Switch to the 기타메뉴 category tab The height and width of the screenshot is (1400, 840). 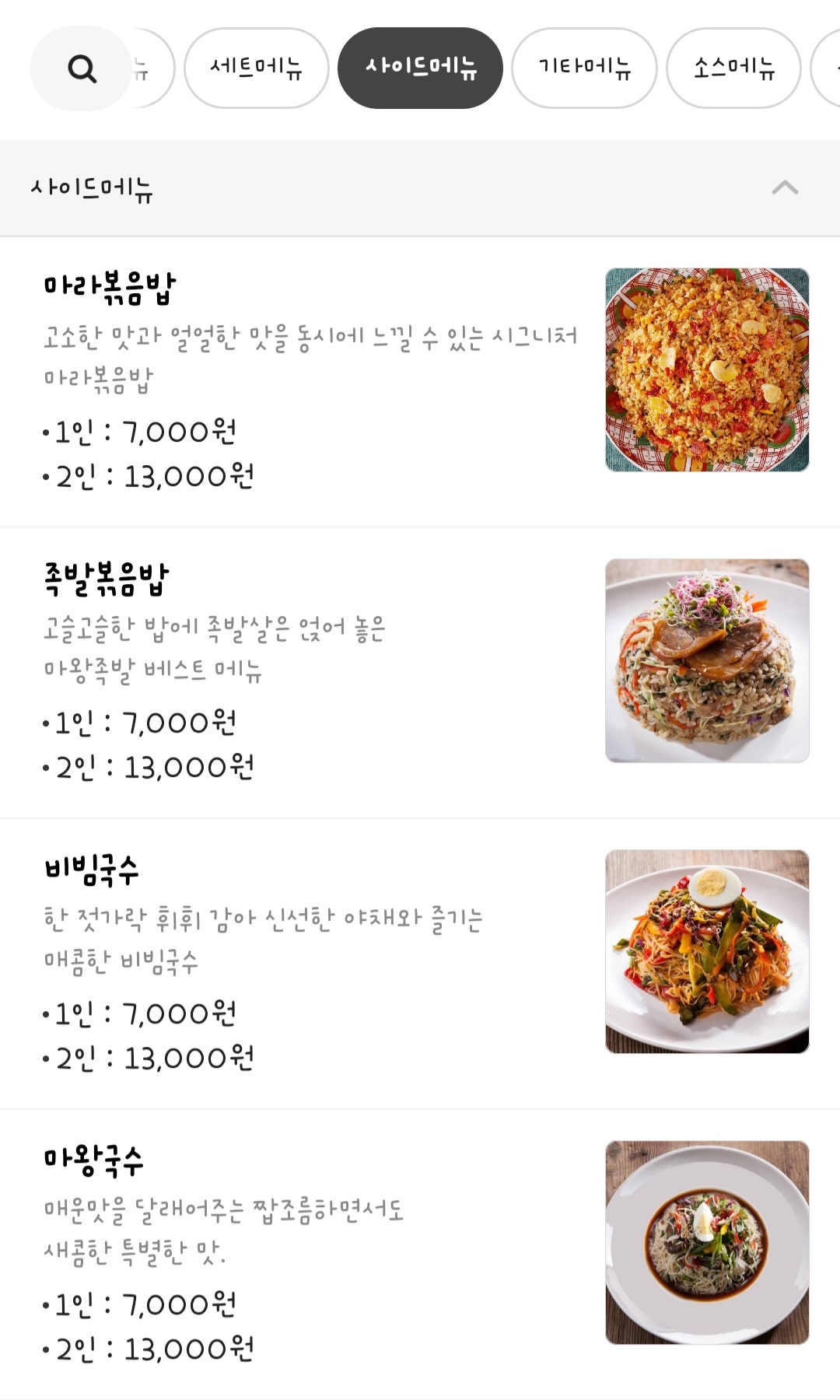coord(584,68)
